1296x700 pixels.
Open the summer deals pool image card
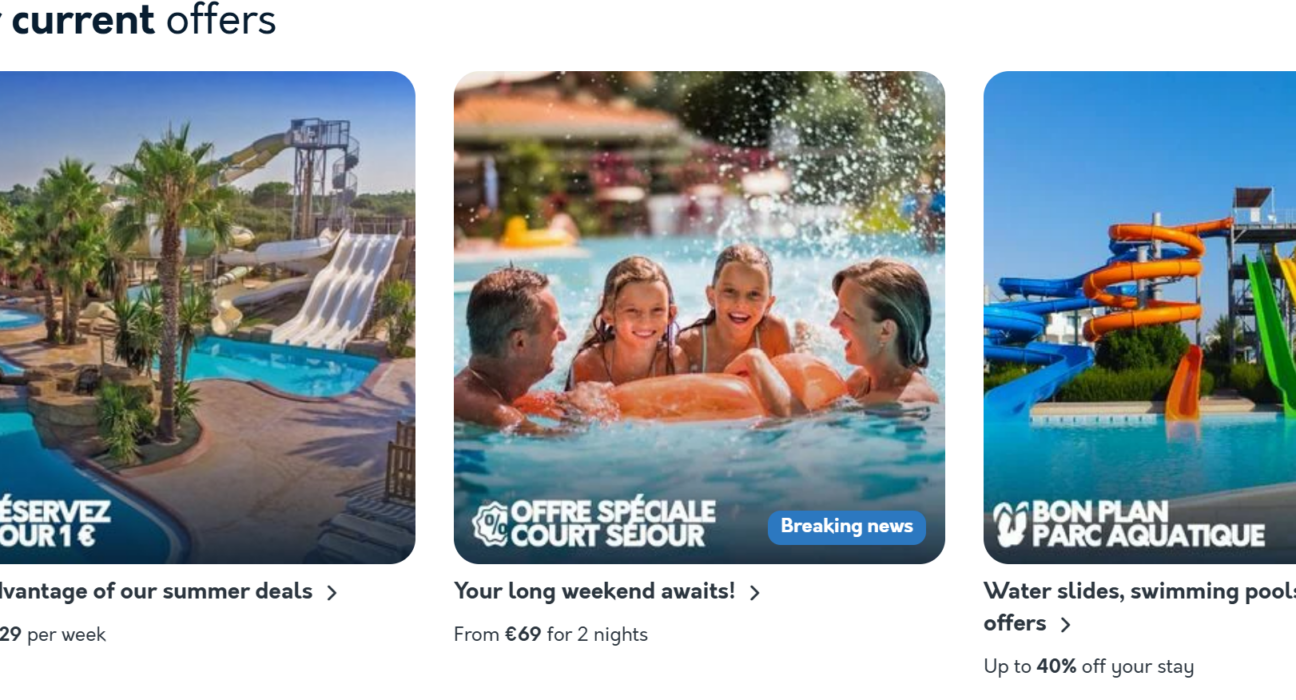coord(206,316)
